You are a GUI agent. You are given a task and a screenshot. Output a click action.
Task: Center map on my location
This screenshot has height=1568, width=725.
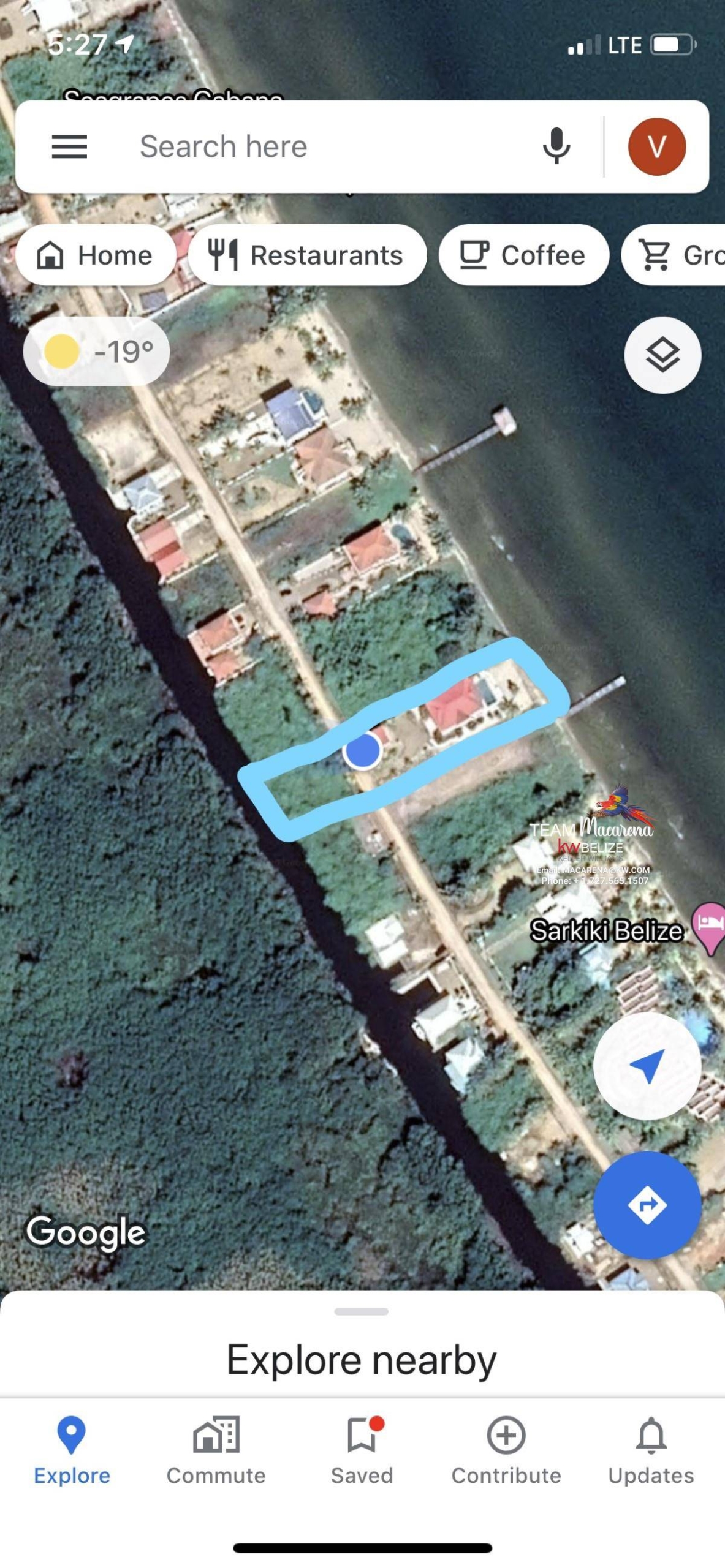tap(647, 1066)
